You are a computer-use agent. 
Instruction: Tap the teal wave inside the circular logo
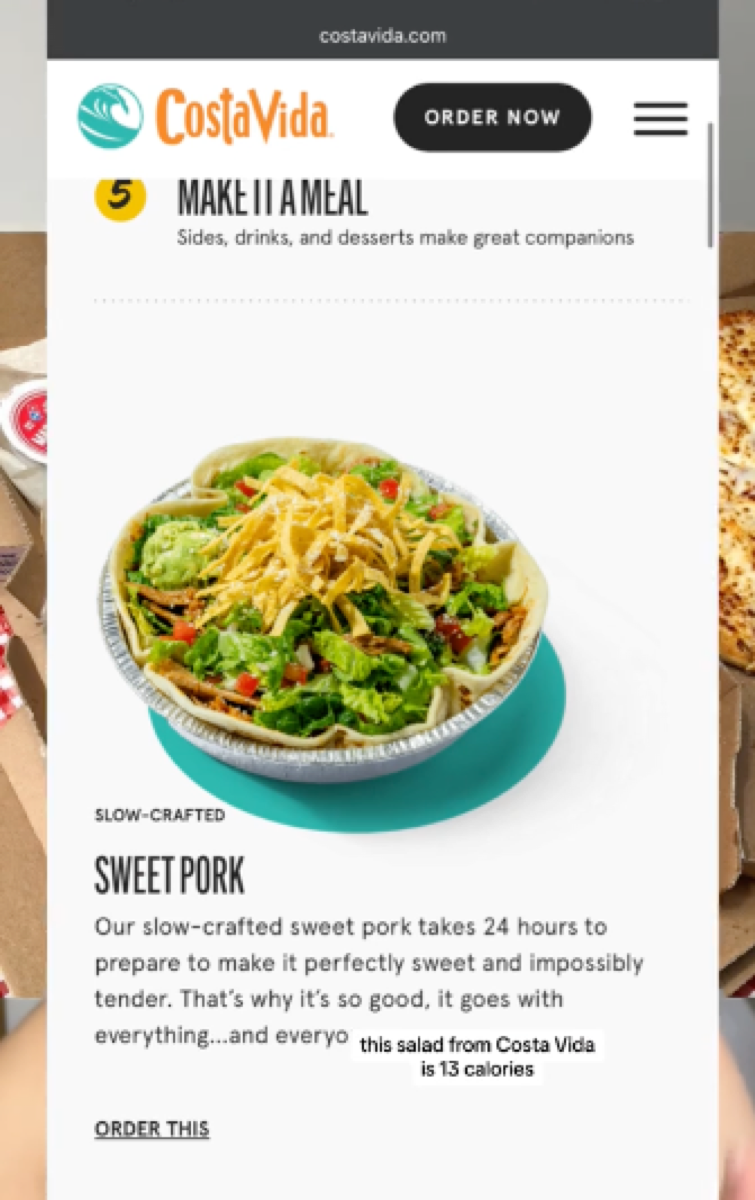(x=113, y=115)
